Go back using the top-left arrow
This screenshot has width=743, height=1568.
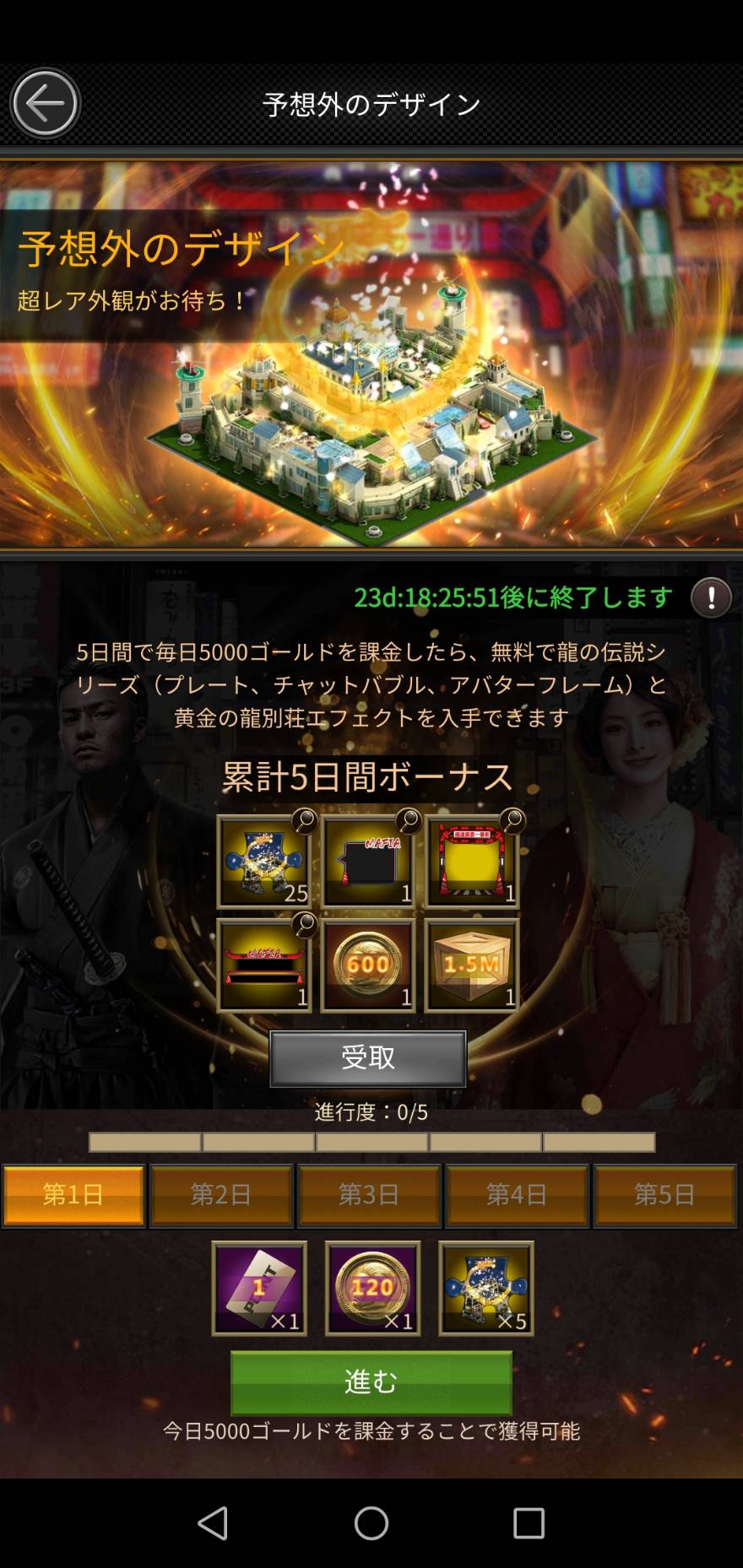pos(45,104)
